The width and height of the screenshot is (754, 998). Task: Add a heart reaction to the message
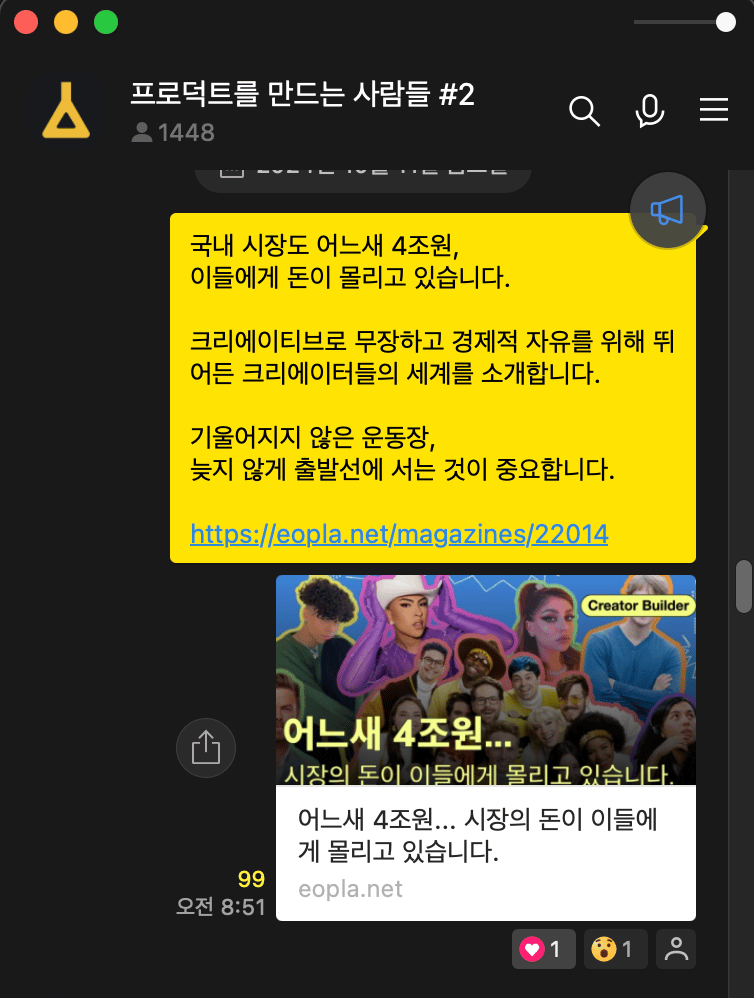coord(543,949)
